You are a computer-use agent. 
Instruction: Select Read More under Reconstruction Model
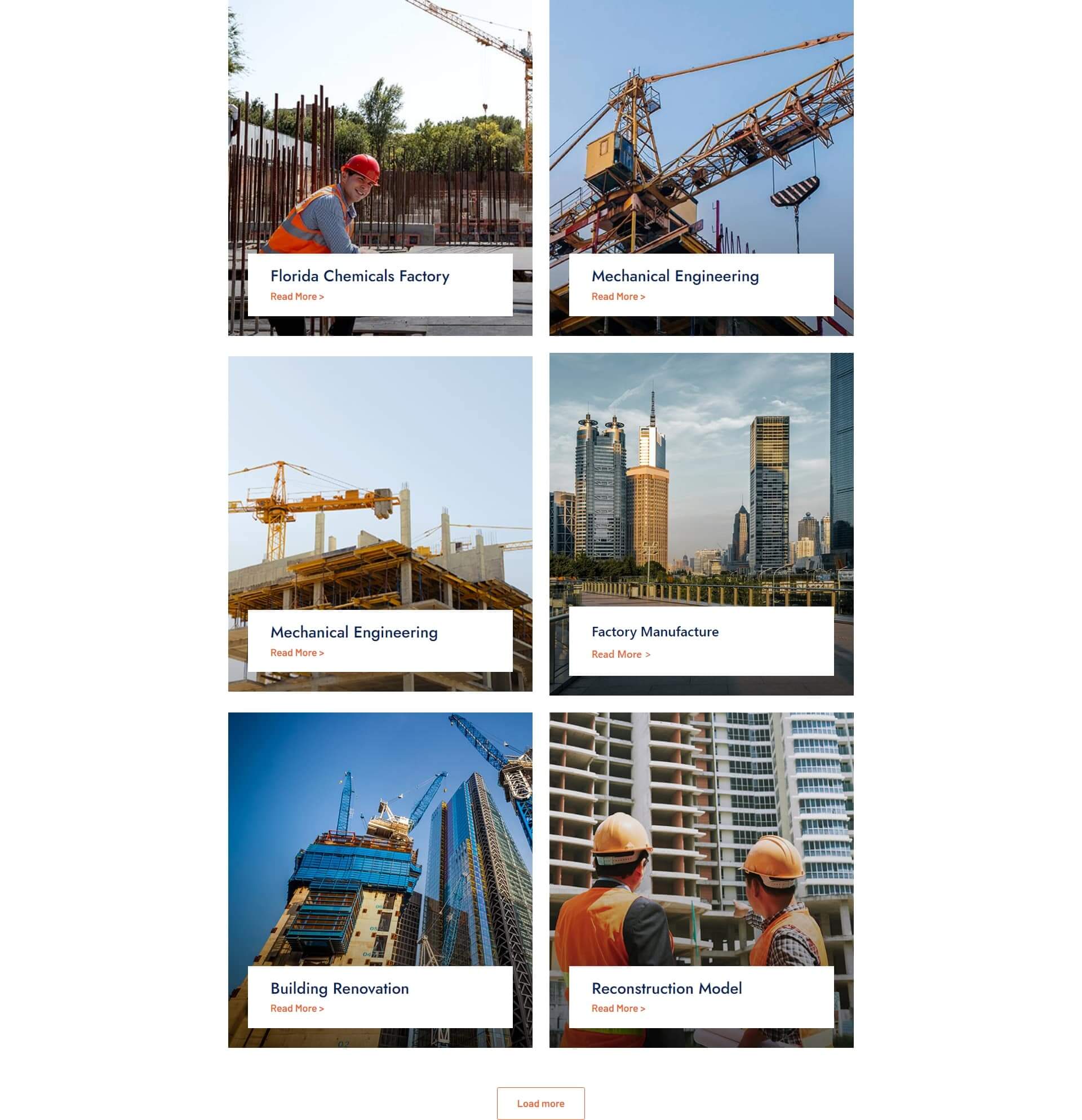[618, 1008]
